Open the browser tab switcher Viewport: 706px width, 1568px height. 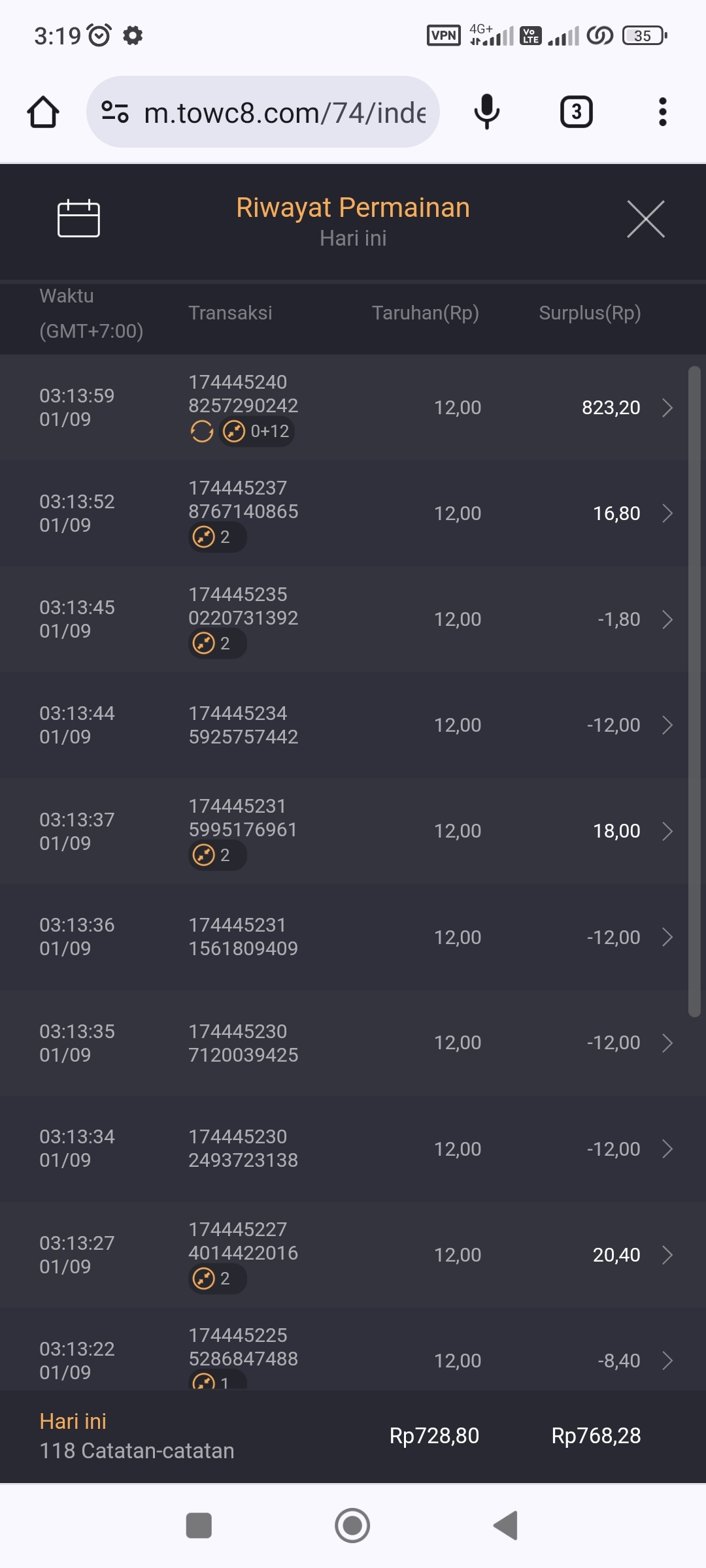point(576,112)
